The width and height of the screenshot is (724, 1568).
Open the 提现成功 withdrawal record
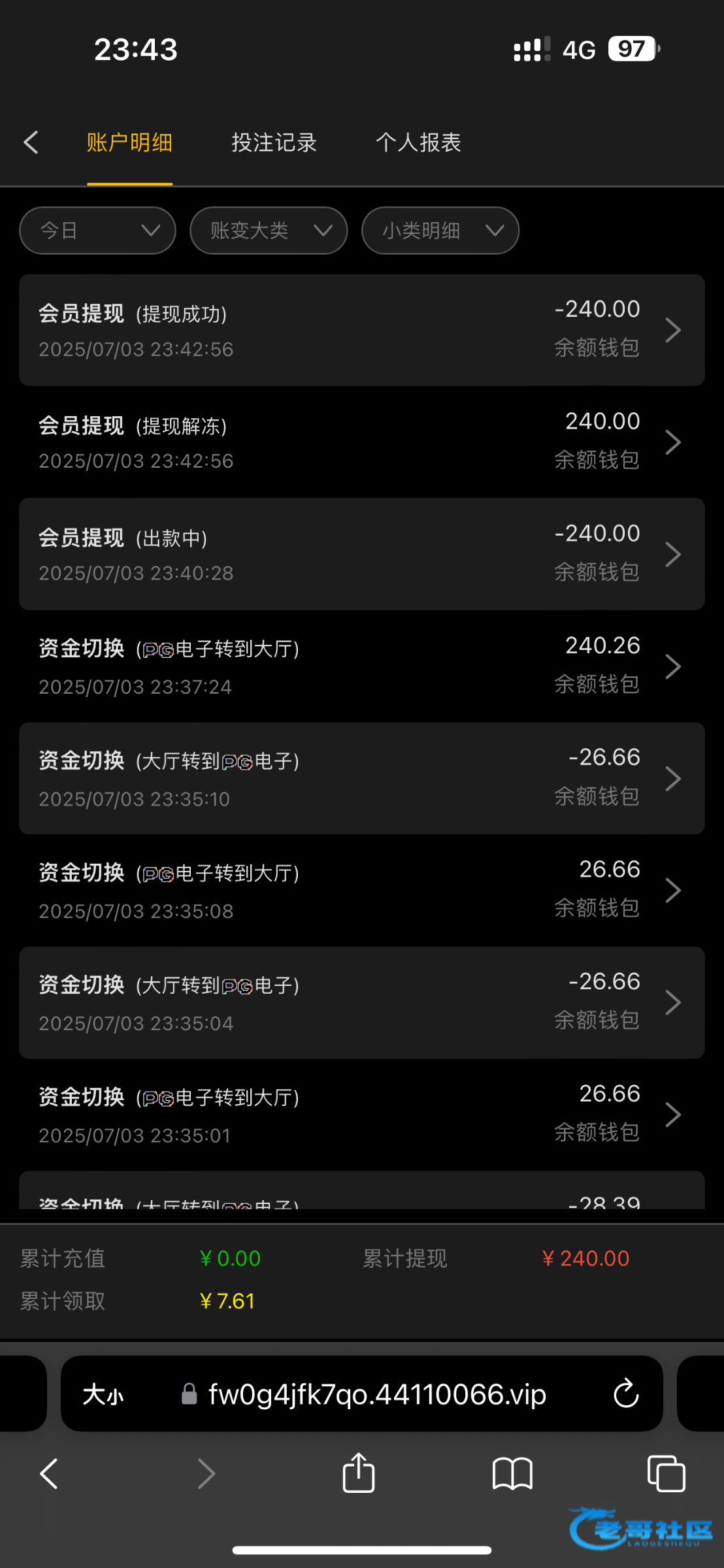pos(362,330)
